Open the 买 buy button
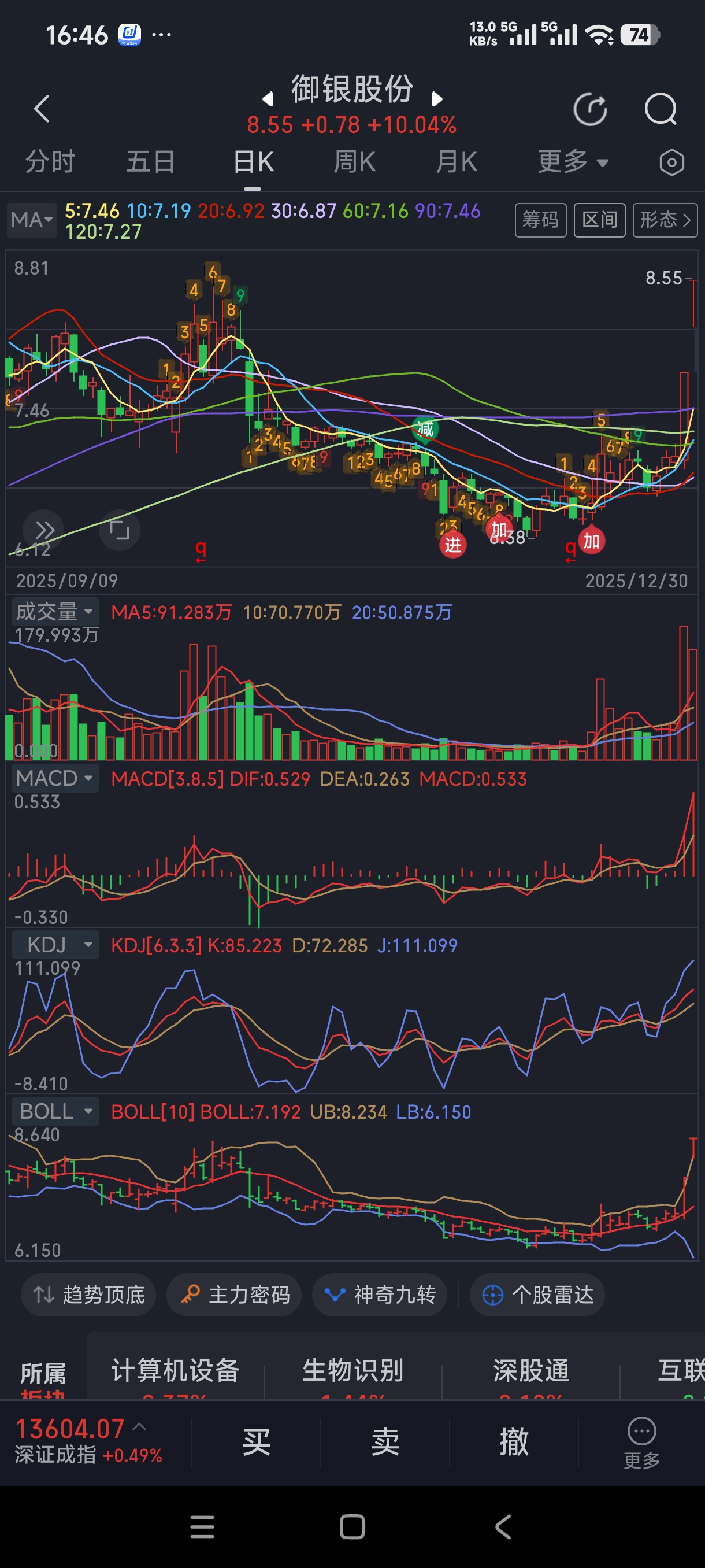 coord(256,1442)
